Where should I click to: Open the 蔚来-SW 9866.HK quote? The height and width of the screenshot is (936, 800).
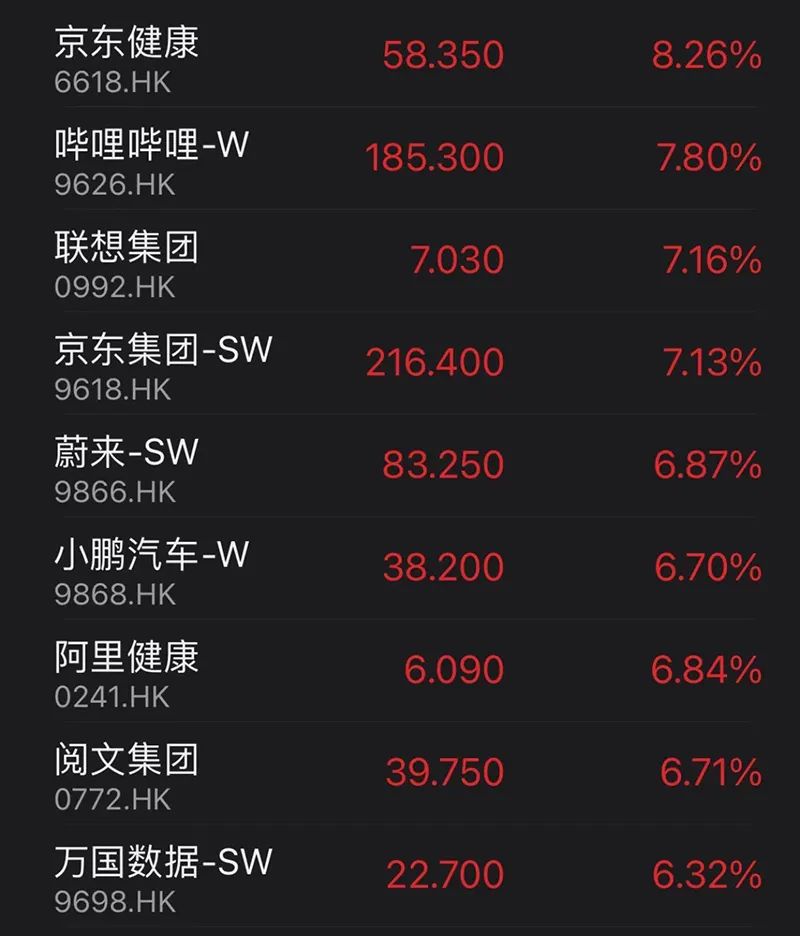pos(400,466)
